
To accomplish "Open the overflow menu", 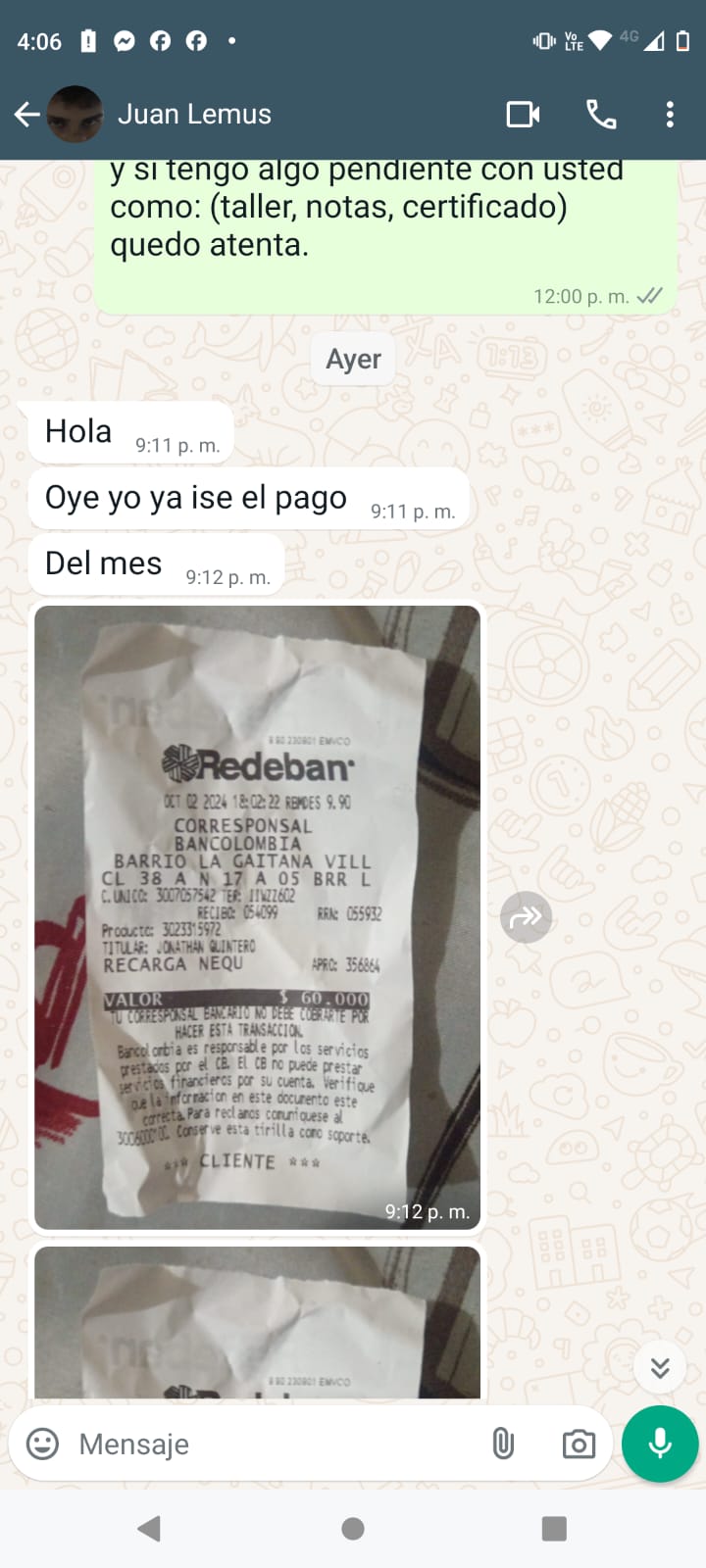I will [670, 115].
